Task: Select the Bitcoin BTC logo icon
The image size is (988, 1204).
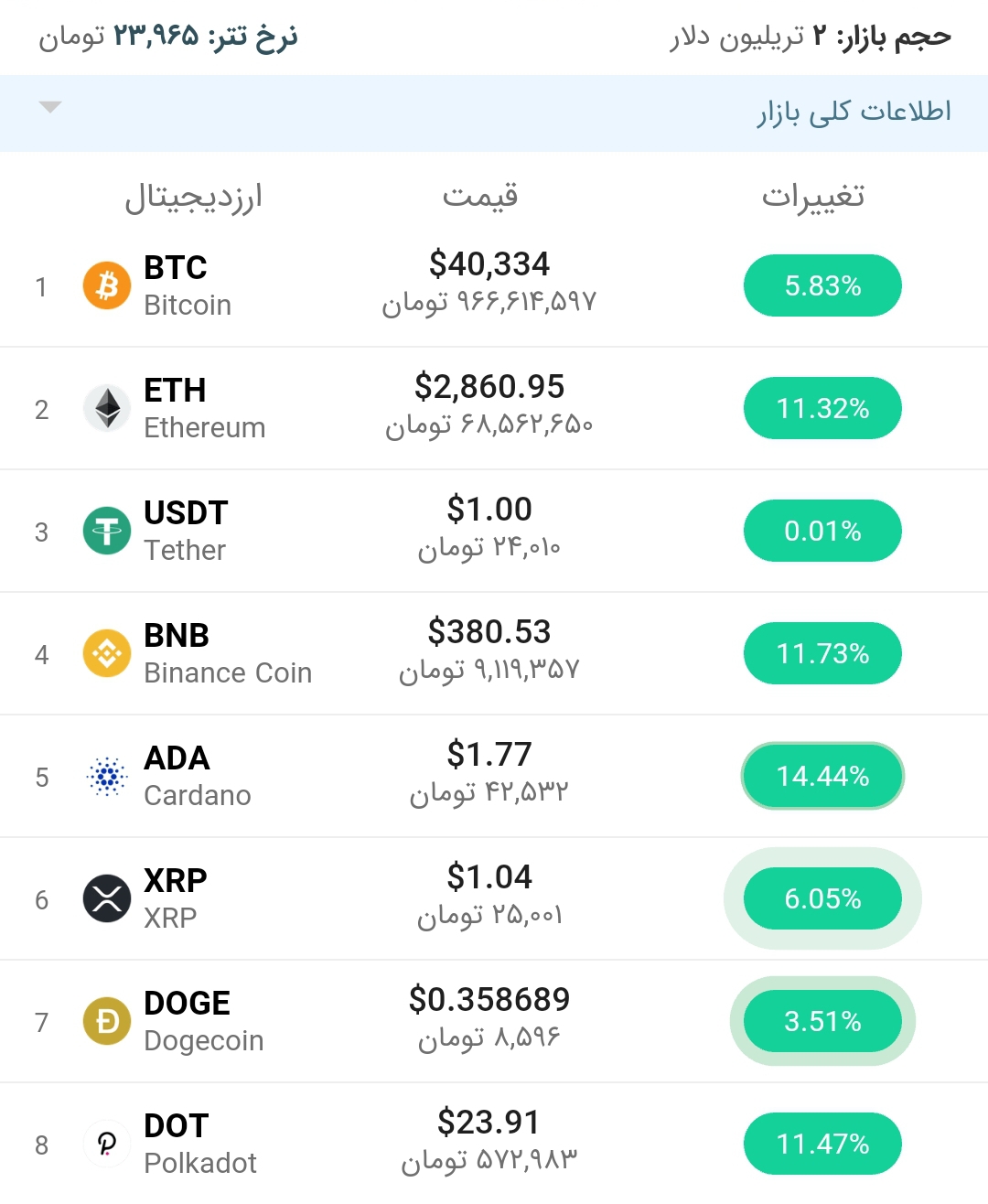Action: [107, 285]
